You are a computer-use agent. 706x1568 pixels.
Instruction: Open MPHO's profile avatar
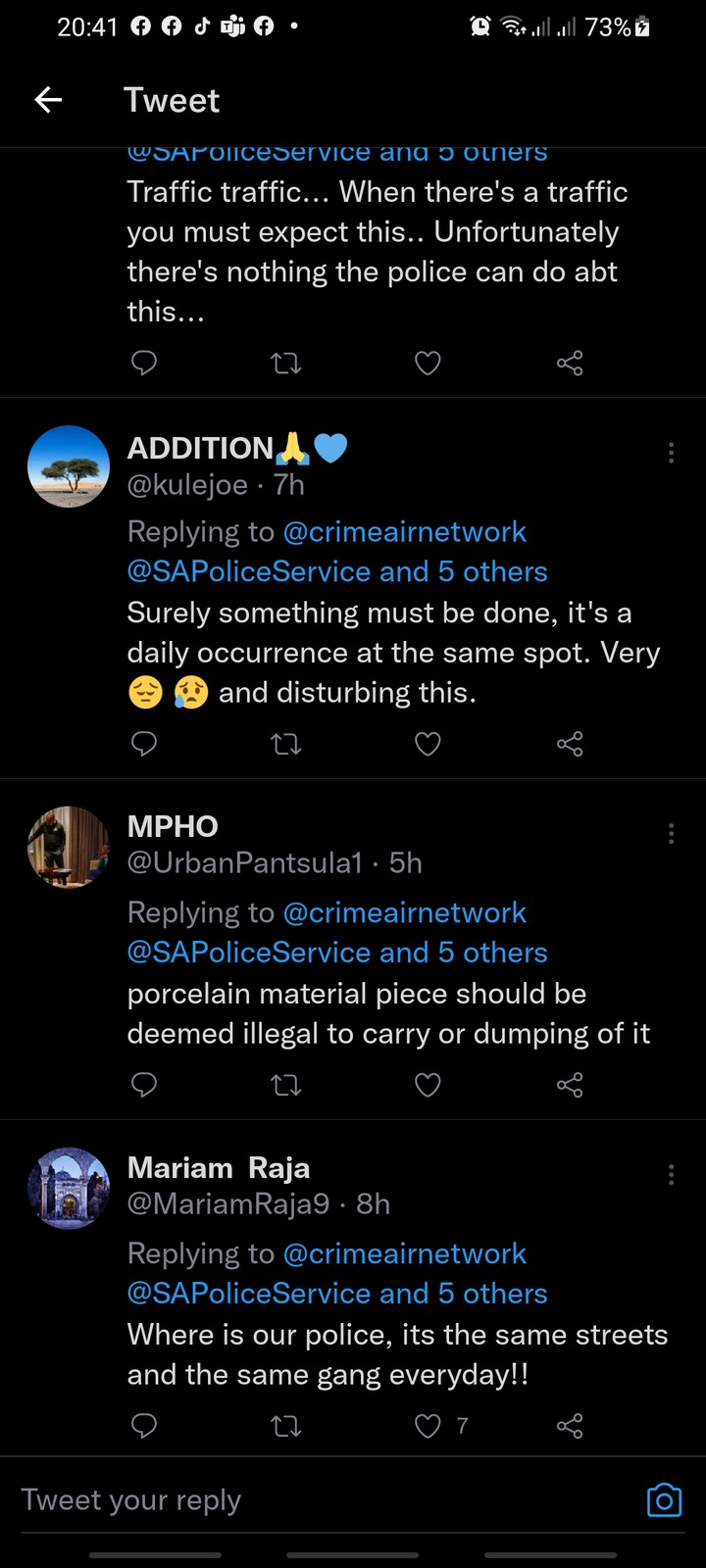pos(69,848)
